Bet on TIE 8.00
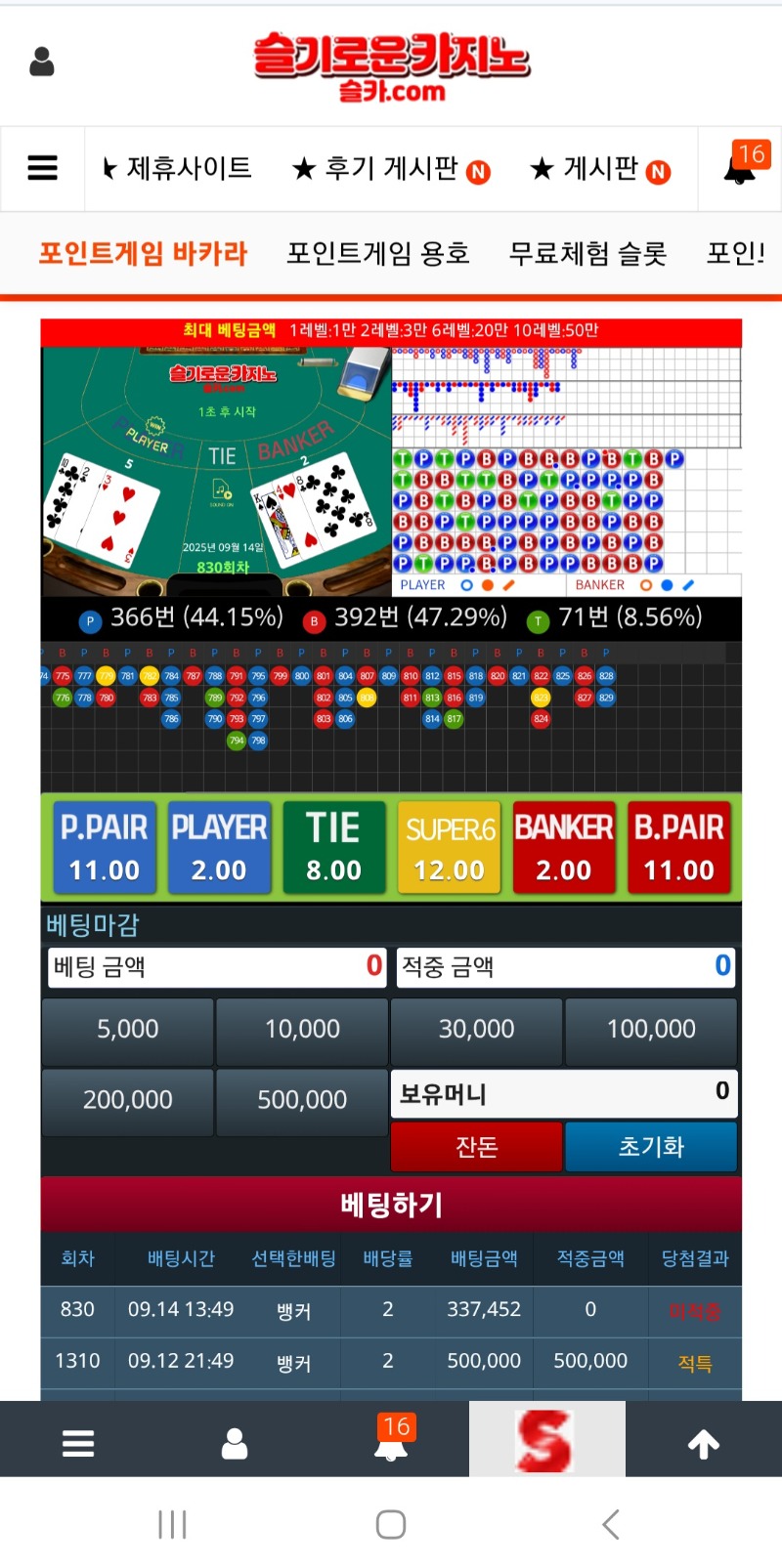The width and height of the screenshot is (782, 1568). tap(333, 847)
